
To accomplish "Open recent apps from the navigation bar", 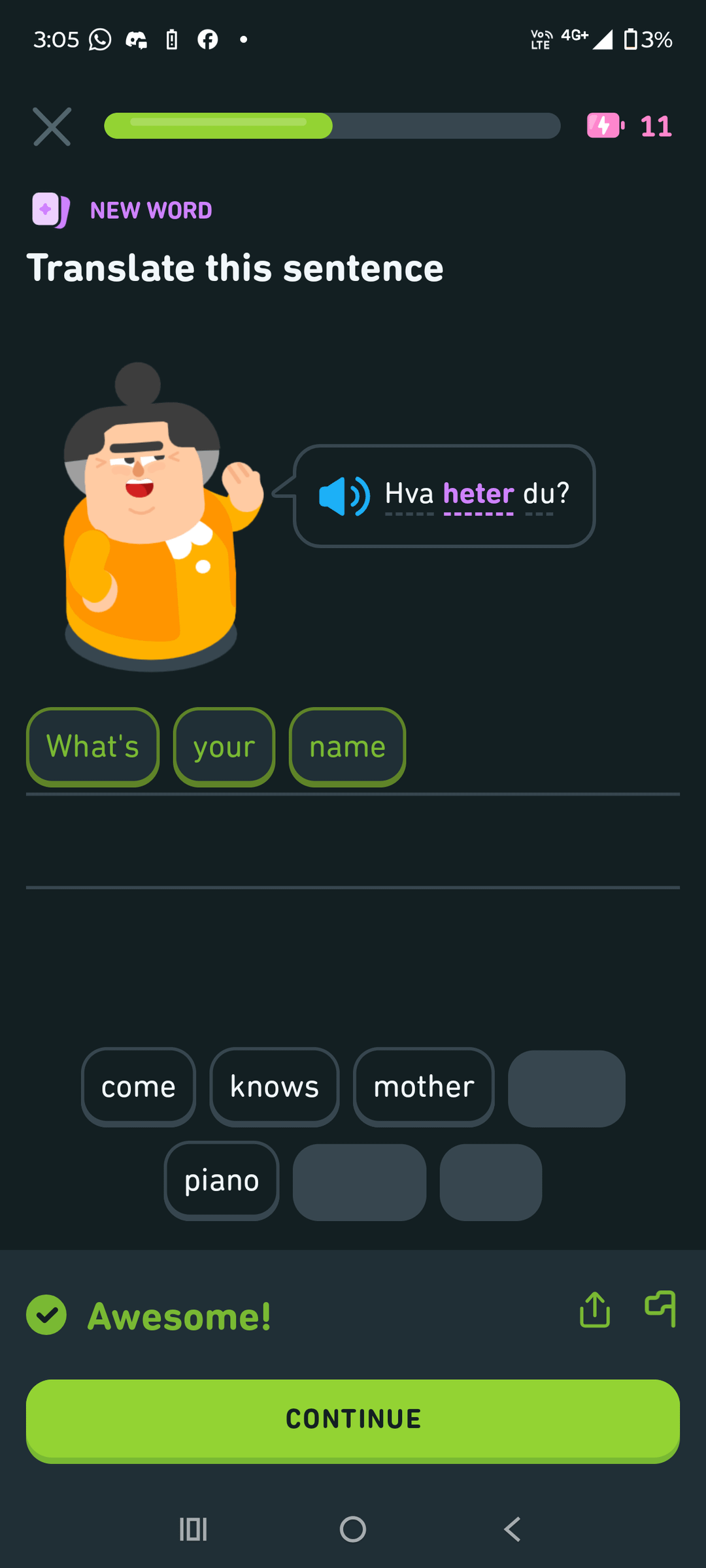I will coord(193,1529).
